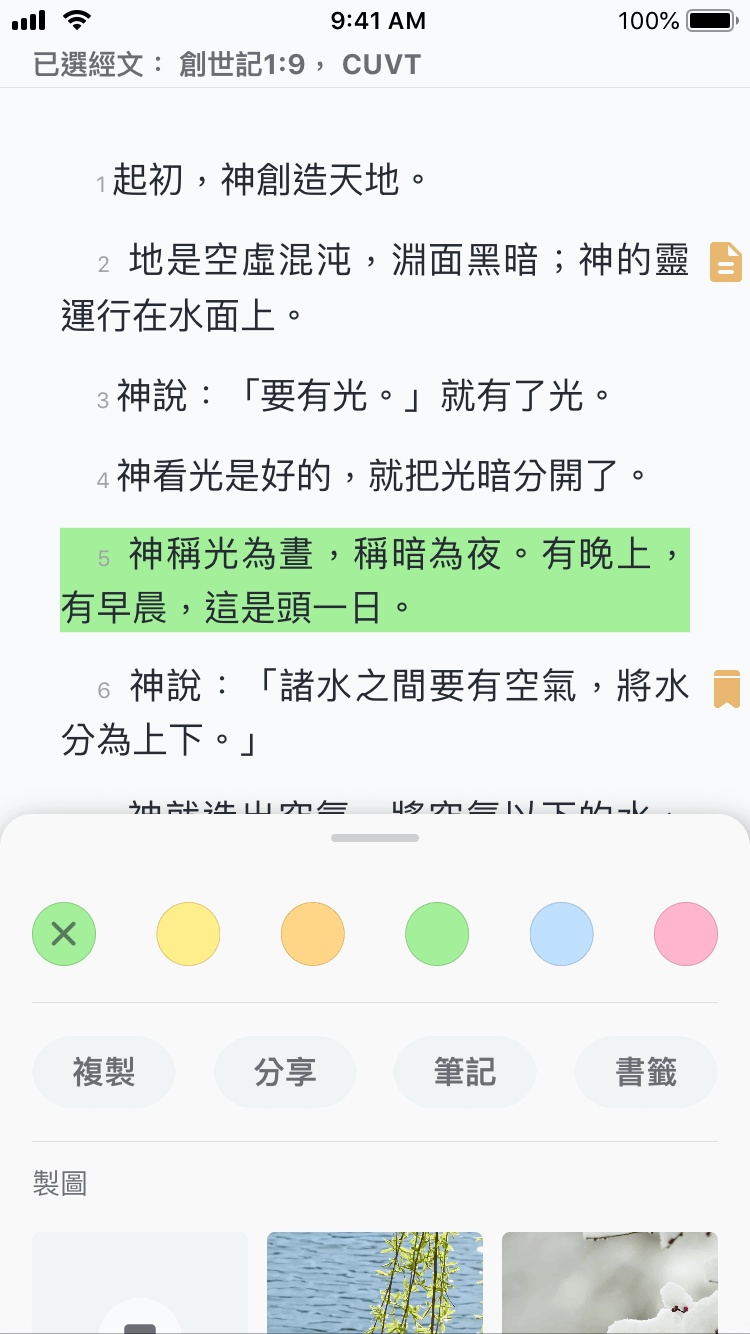Tap the handle atop the bottom sheet
The image size is (750, 1334).
[x=375, y=838]
